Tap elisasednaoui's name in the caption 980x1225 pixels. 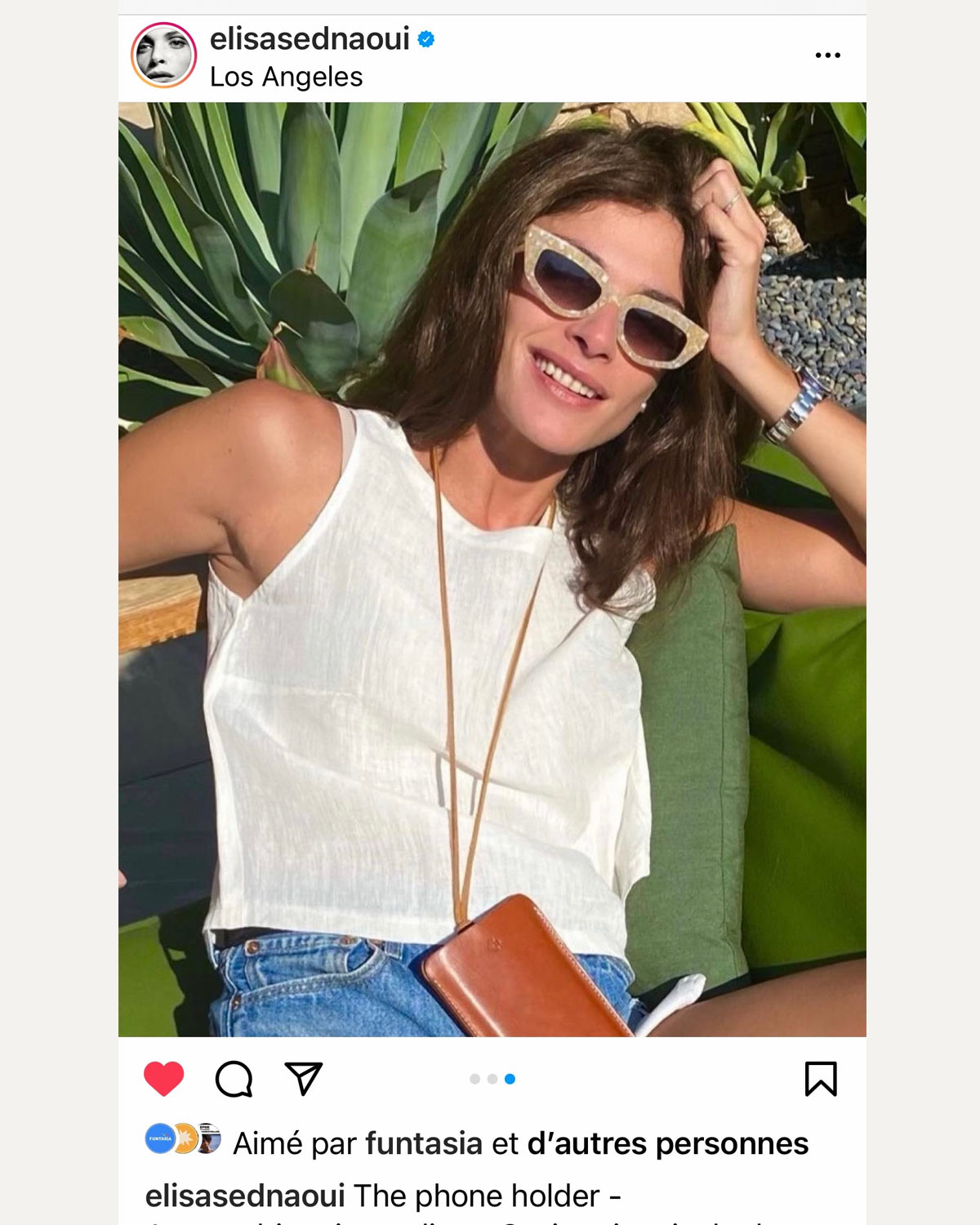[x=245, y=1196]
